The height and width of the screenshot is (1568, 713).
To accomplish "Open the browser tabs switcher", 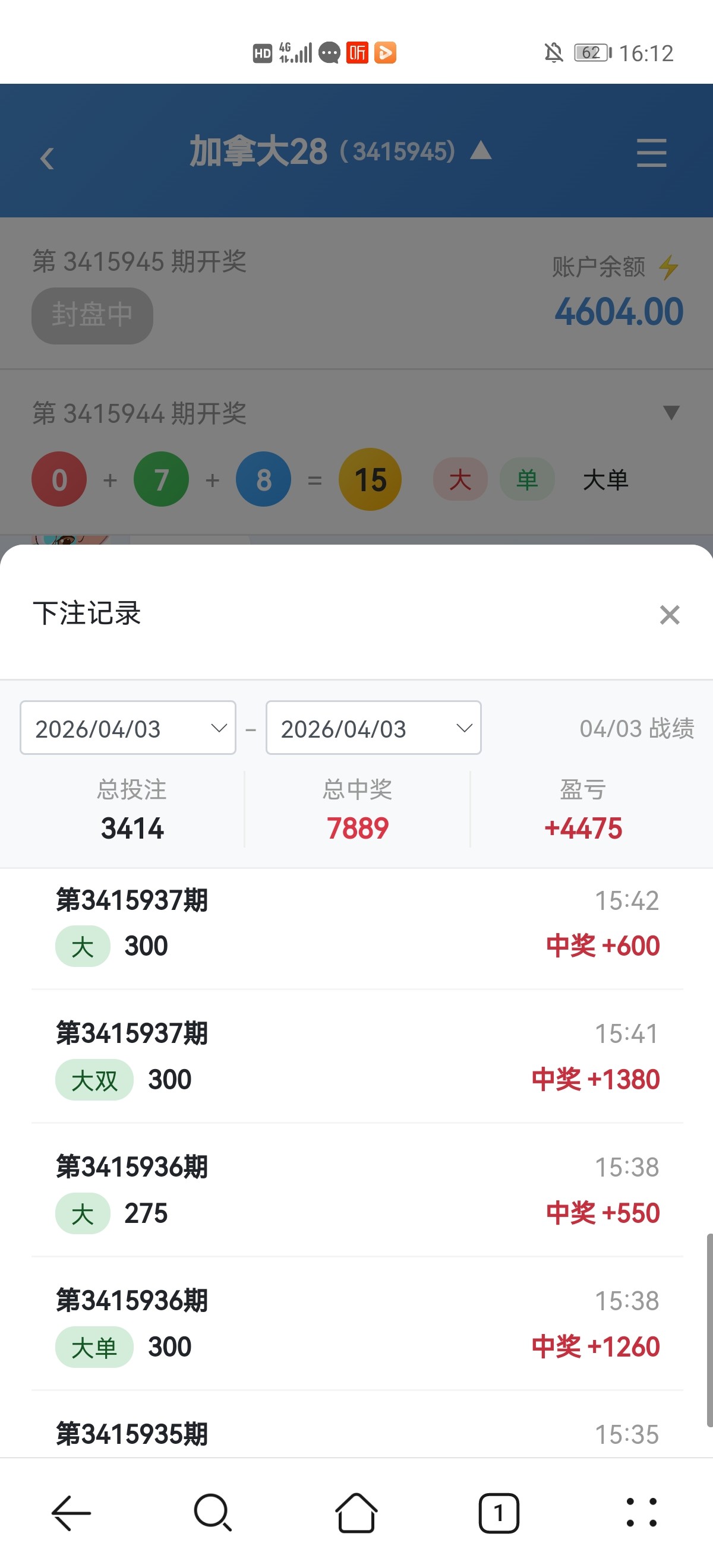I will click(x=499, y=1513).
